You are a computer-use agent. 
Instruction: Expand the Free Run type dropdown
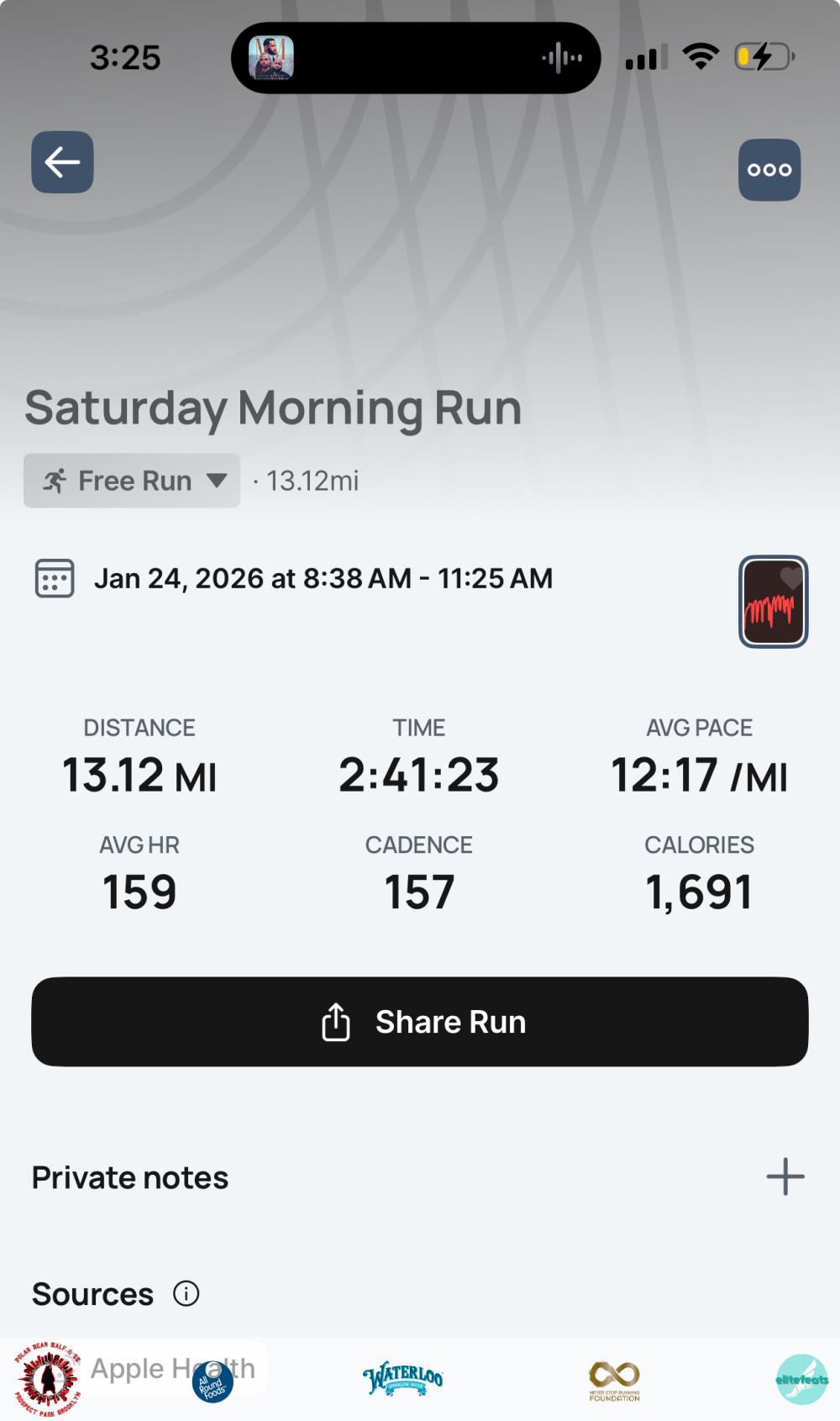(132, 481)
